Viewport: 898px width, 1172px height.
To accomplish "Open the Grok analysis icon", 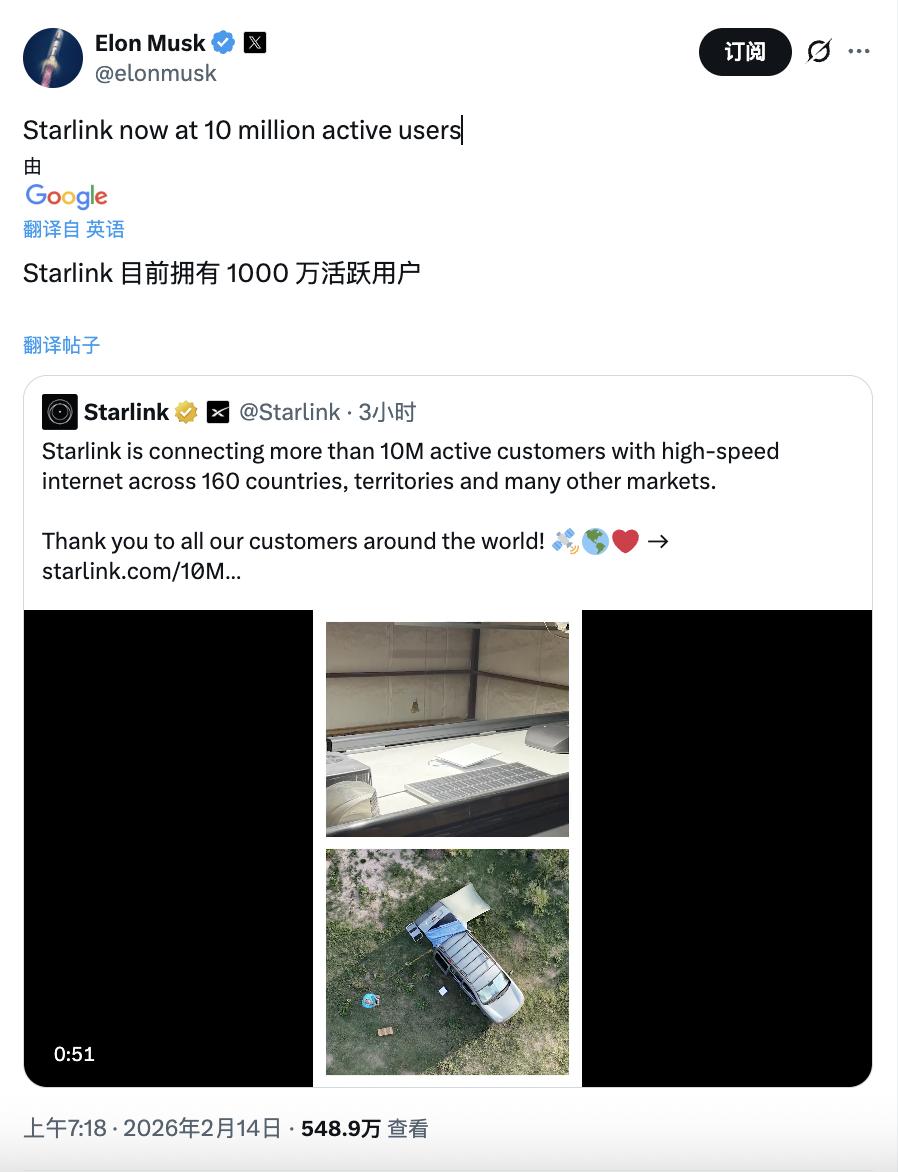I will tap(818, 52).
